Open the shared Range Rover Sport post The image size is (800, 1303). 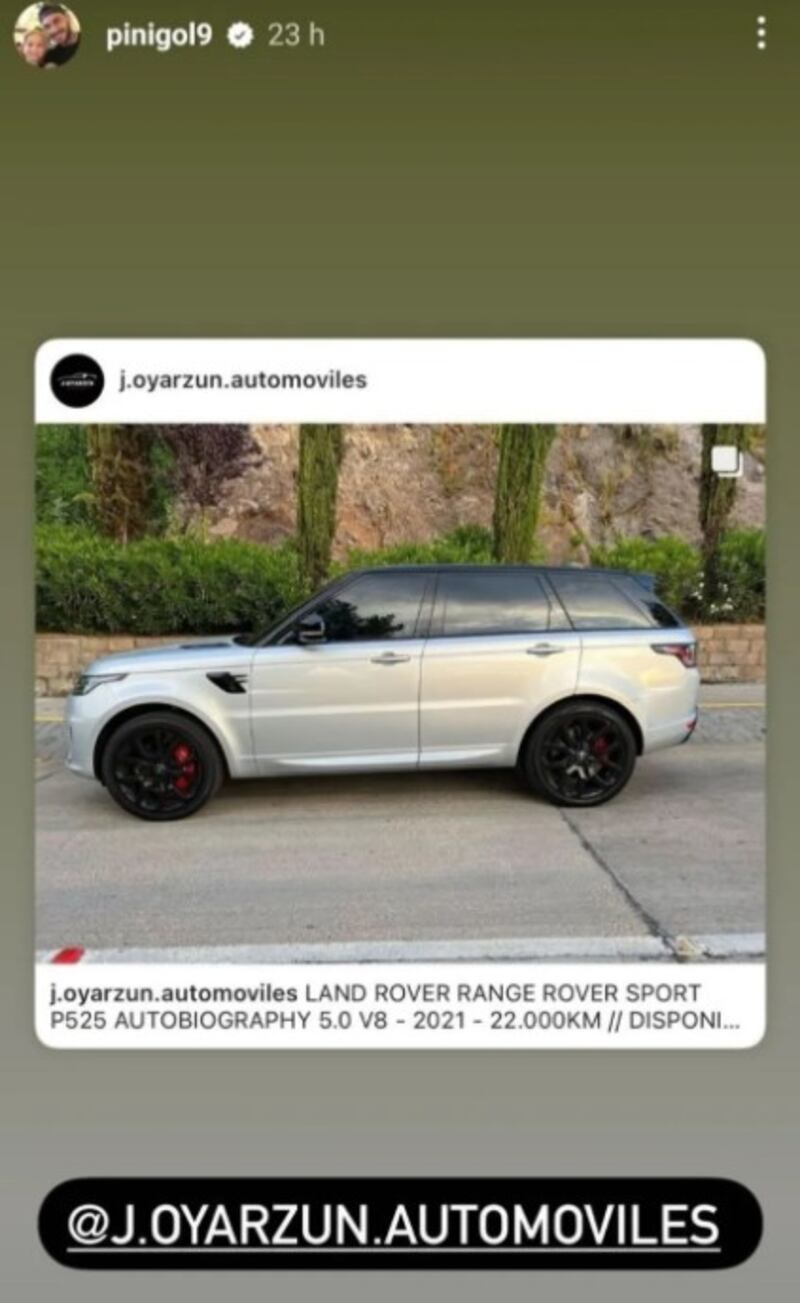click(x=400, y=690)
